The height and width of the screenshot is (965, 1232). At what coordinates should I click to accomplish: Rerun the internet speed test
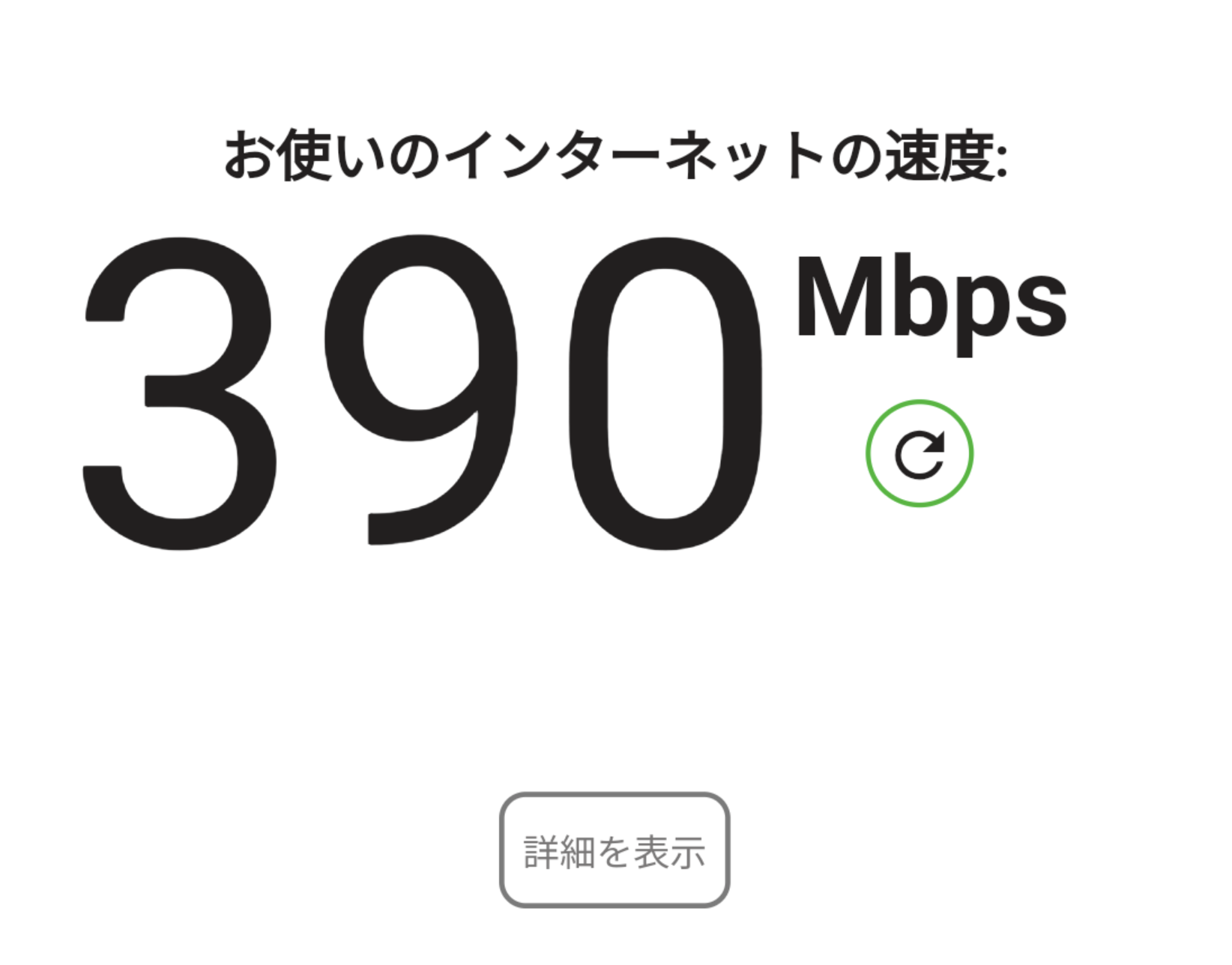point(919,453)
